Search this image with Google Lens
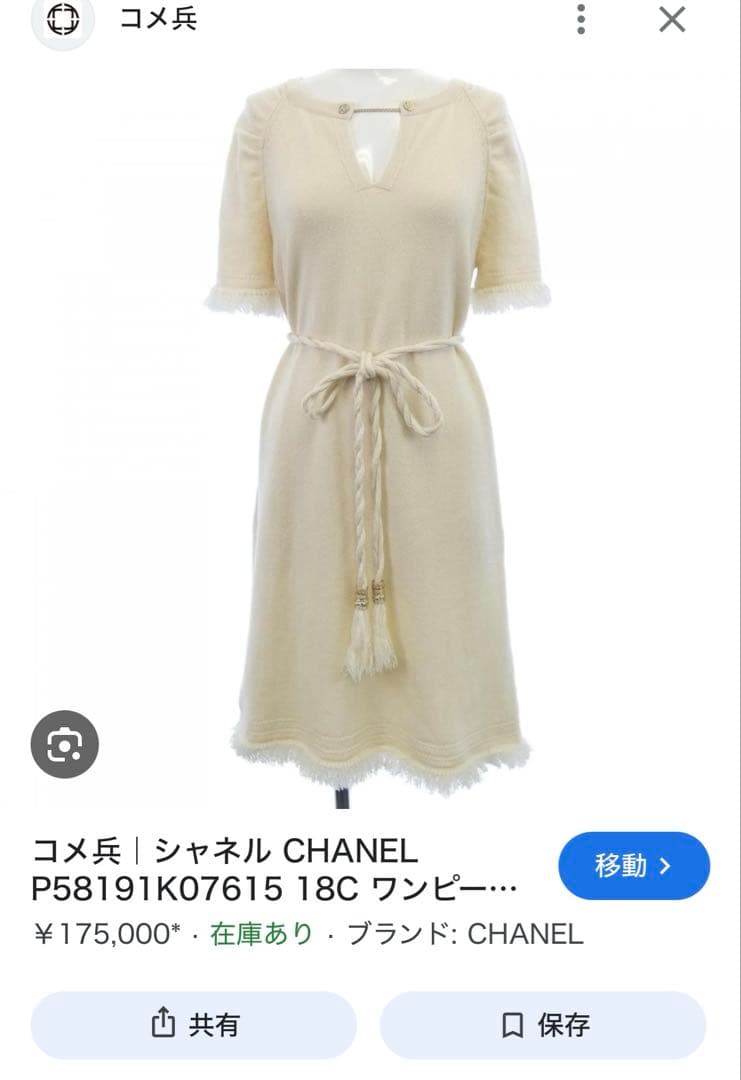741x1080 pixels. [65, 744]
